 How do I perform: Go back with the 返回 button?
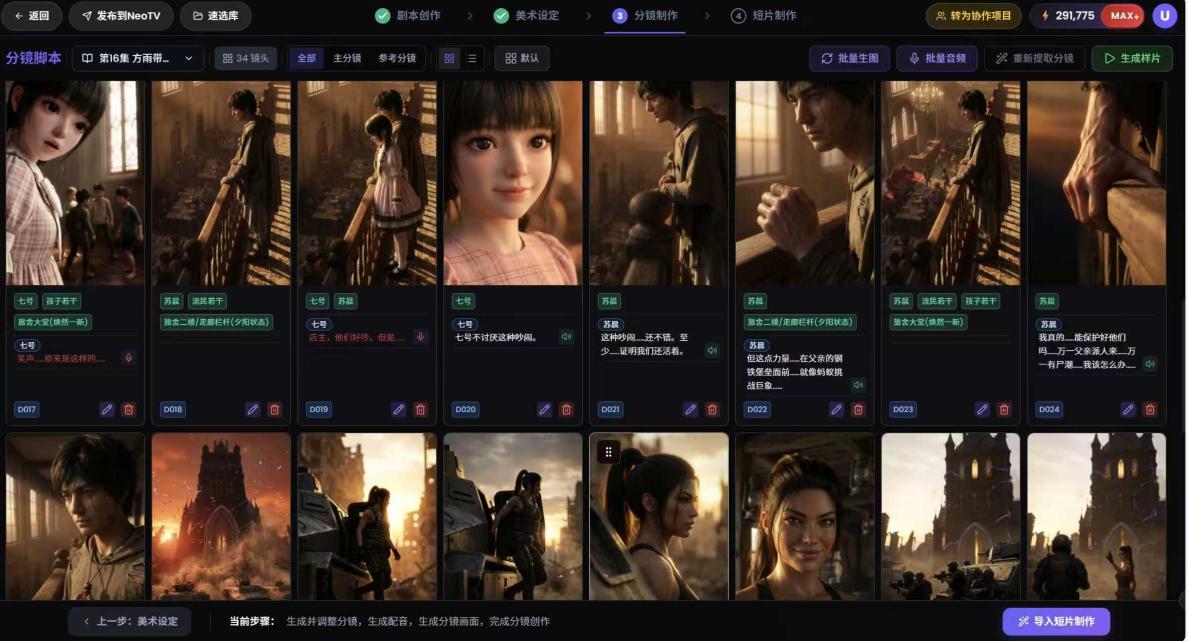coord(33,16)
